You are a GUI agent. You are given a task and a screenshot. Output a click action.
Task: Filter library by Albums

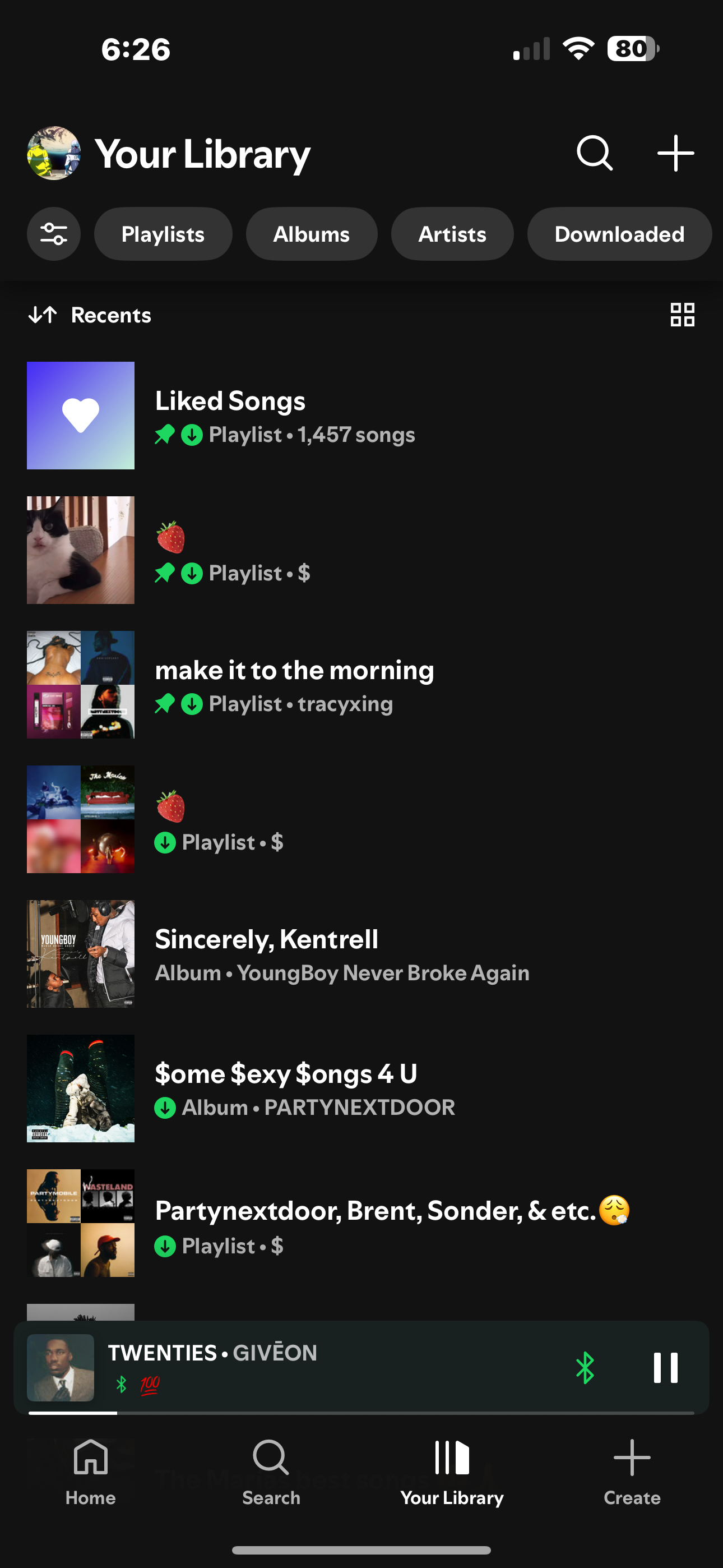pyautogui.click(x=311, y=234)
